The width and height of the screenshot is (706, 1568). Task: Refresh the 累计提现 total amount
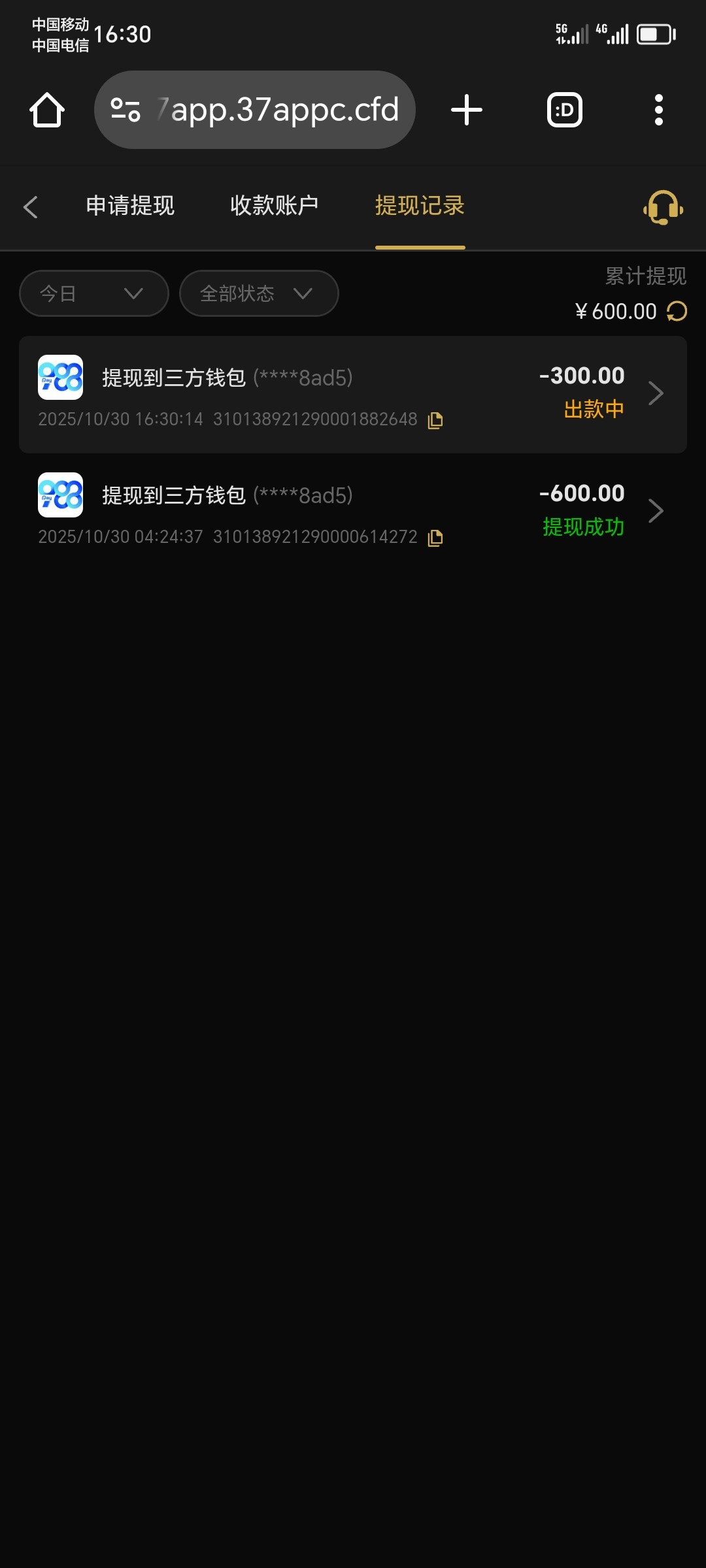pos(677,312)
